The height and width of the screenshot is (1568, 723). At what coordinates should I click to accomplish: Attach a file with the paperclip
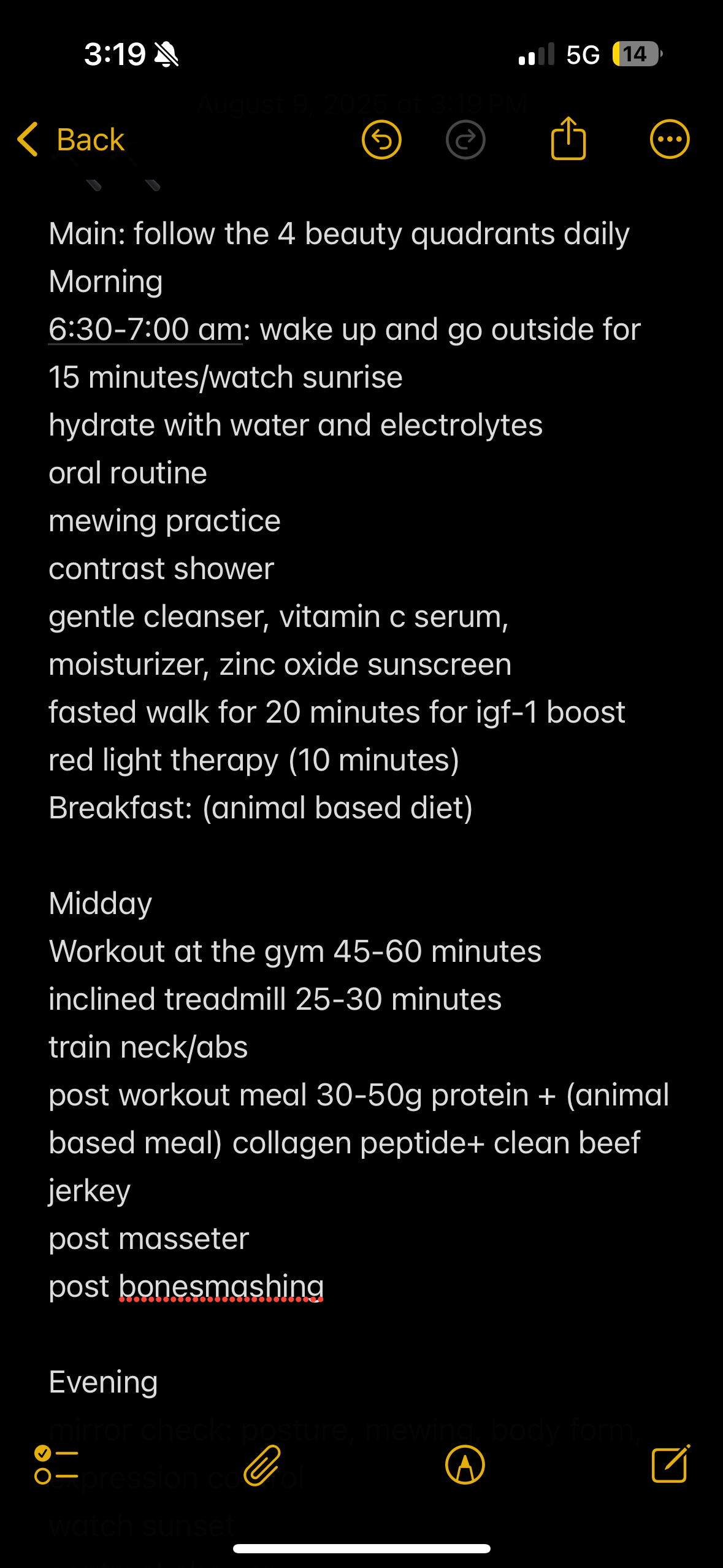[262, 1465]
